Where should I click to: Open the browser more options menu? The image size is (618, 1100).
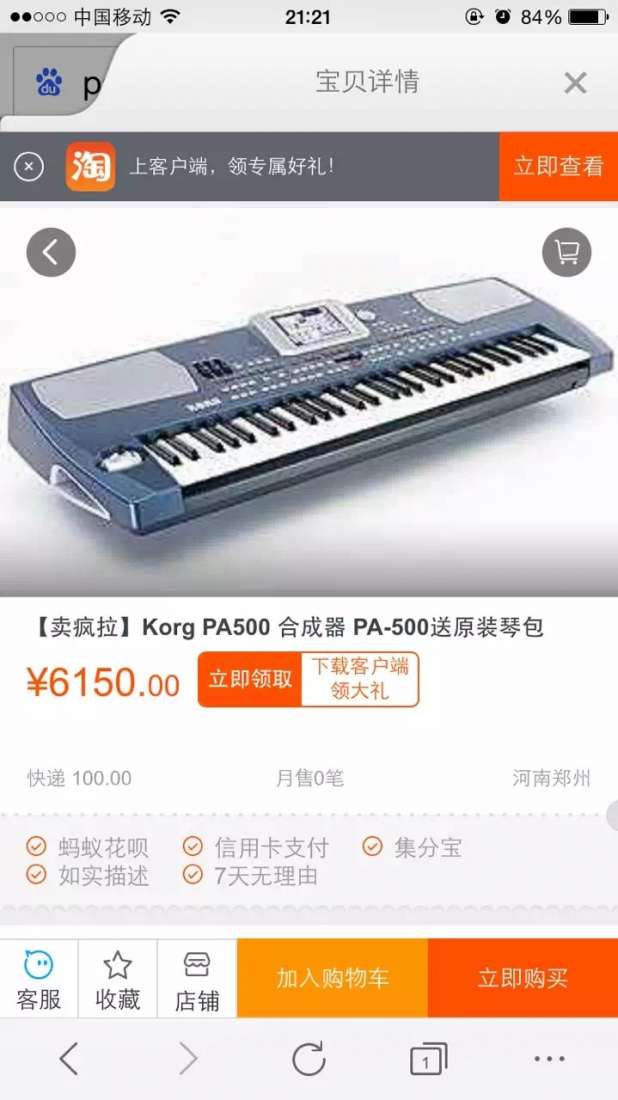[549, 1059]
